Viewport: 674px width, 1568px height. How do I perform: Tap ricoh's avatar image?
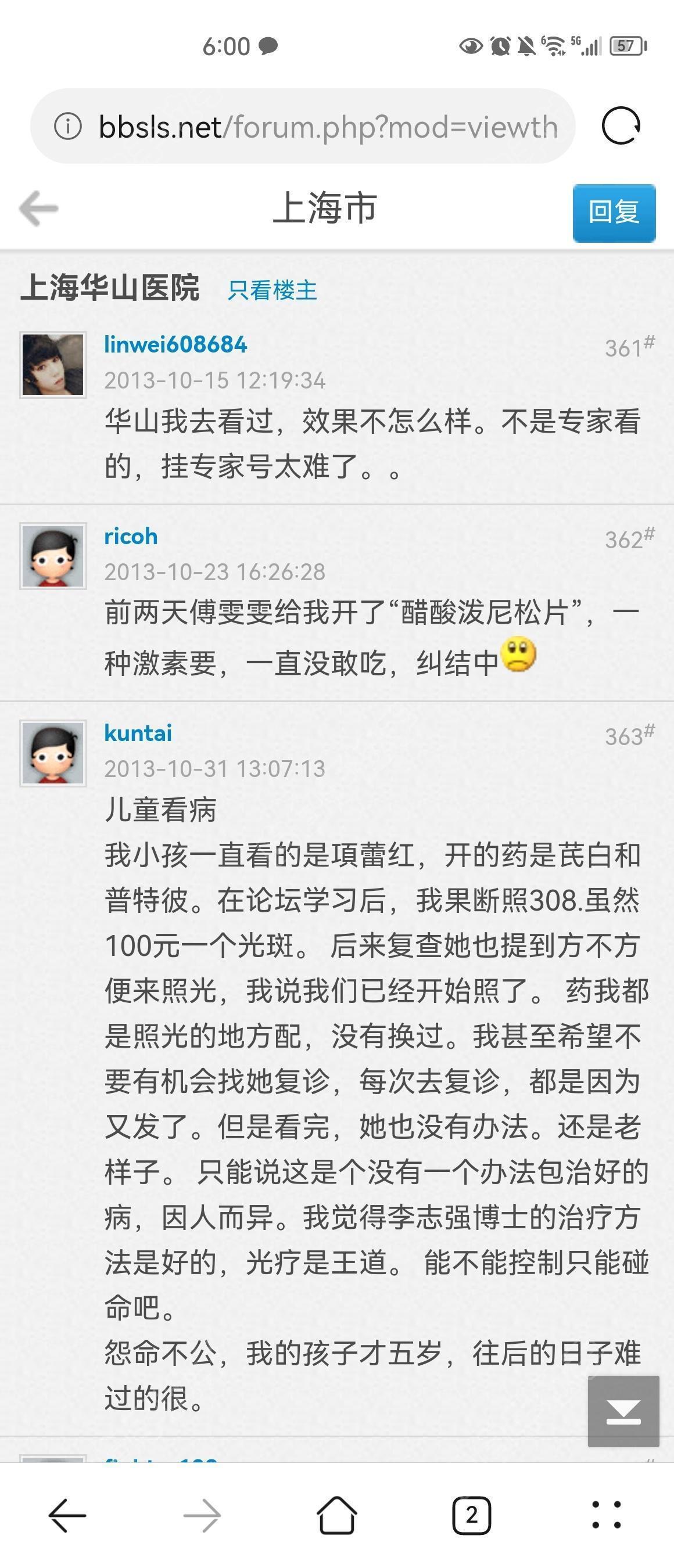click(53, 556)
